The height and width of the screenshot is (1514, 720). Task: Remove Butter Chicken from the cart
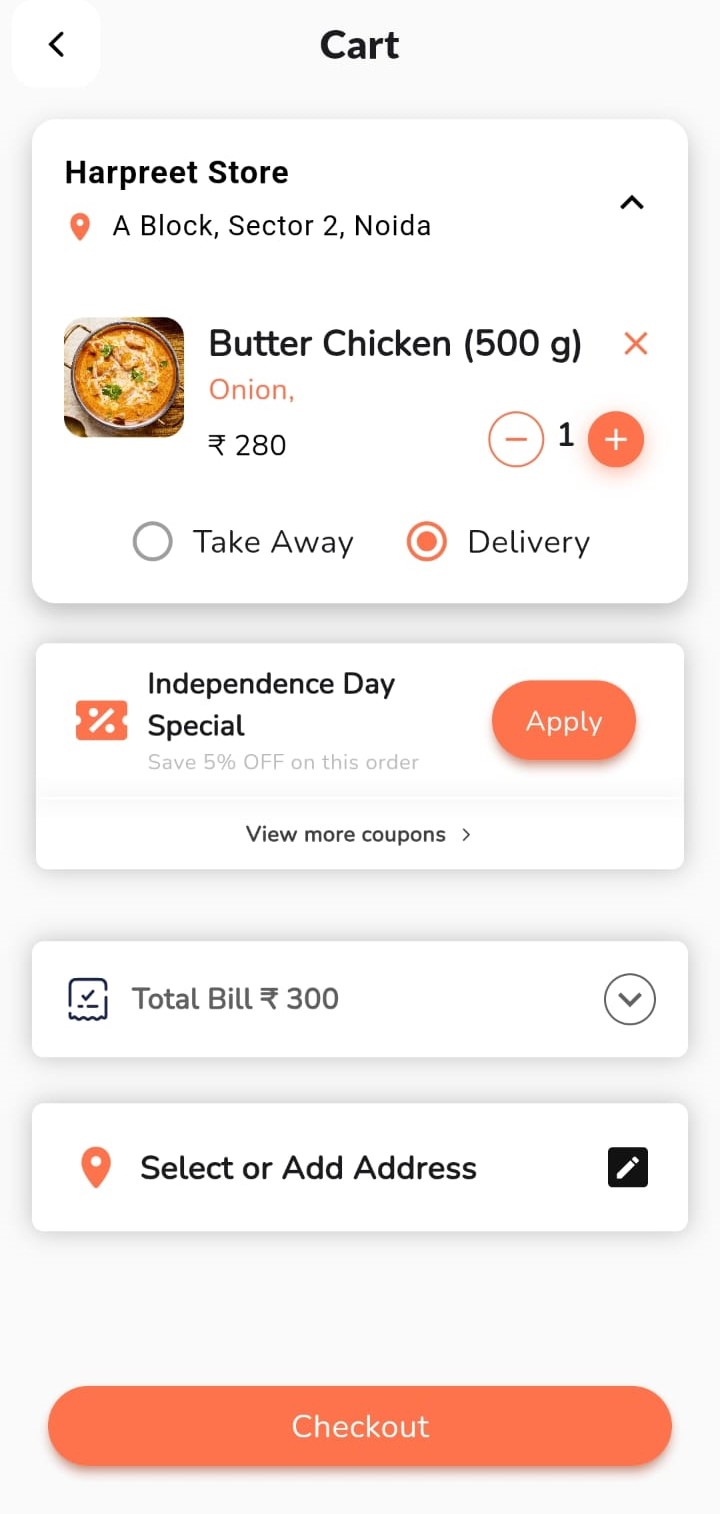tap(635, 344)
